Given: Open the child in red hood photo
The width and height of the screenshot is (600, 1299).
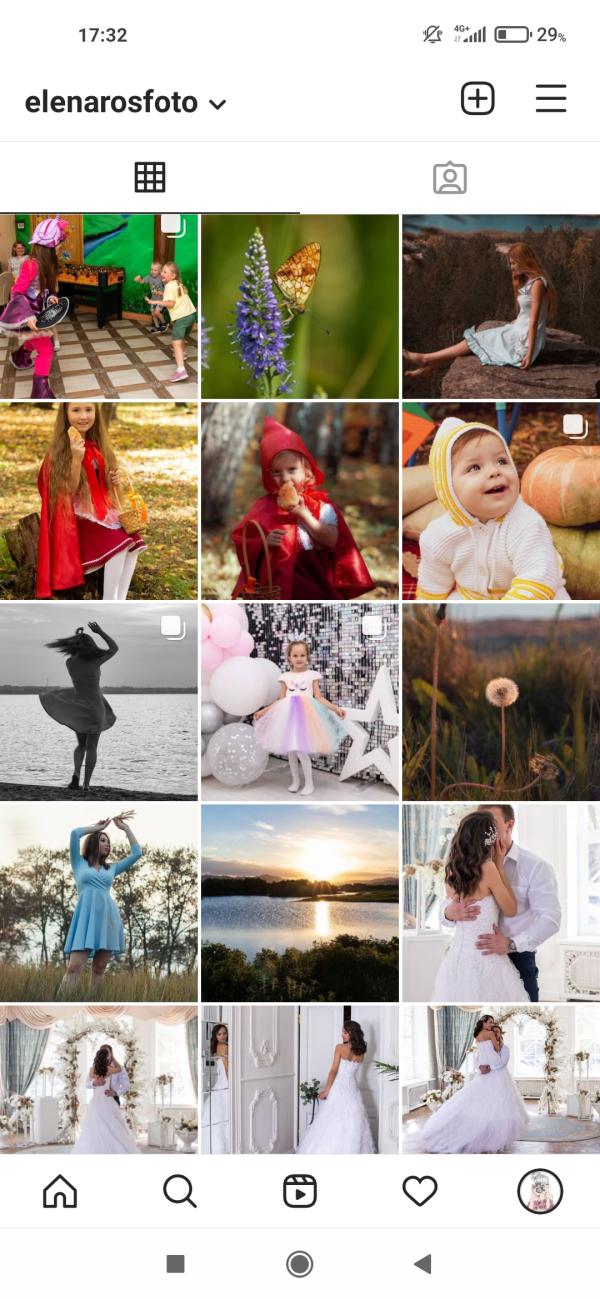Looking at the screenshot, I should pos(300,501).
